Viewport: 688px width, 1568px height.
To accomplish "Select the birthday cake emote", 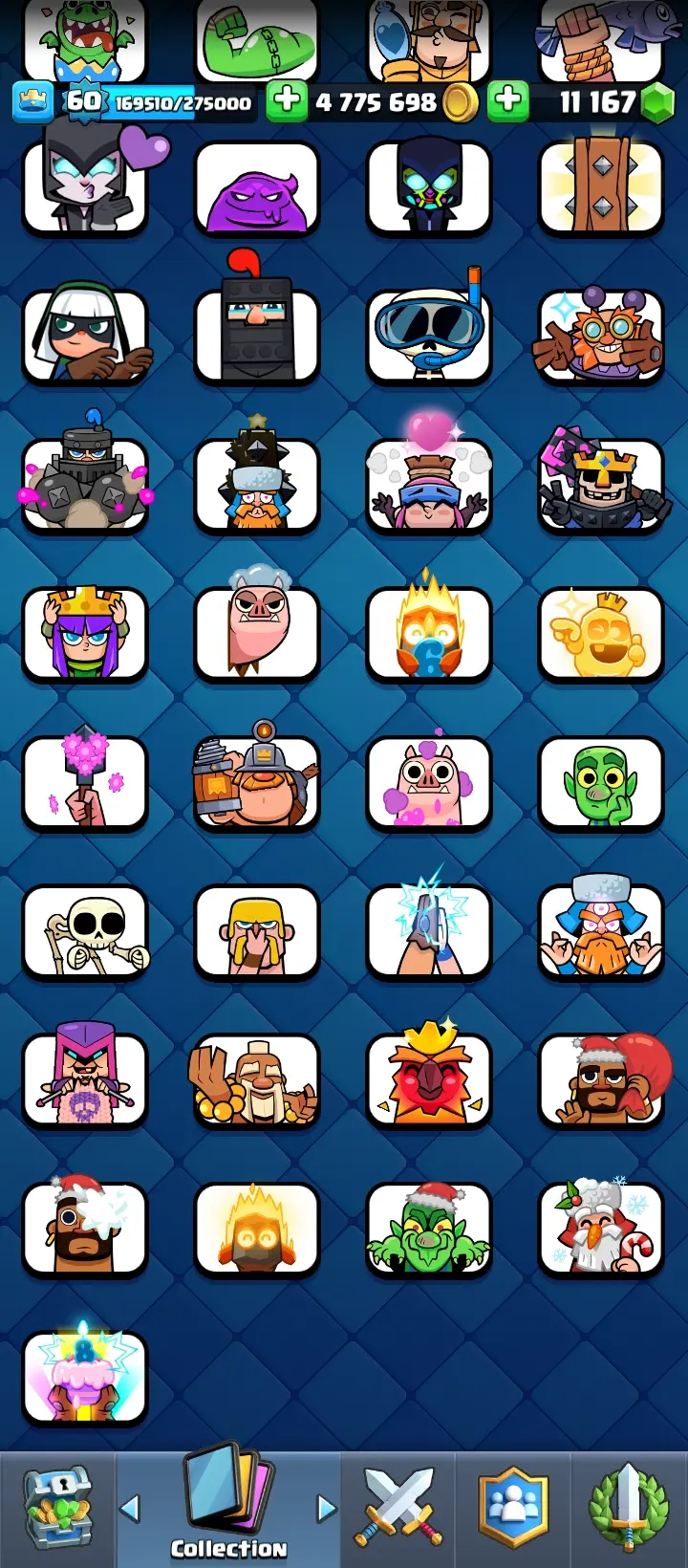I will tap(85, 1378).
